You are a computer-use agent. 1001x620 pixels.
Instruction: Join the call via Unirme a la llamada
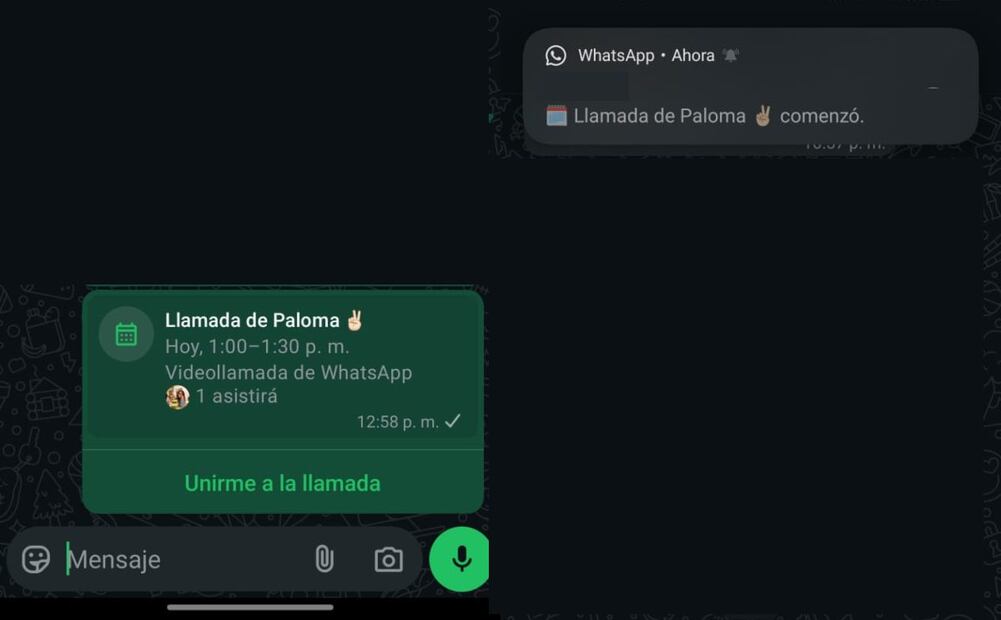point(282,483)
